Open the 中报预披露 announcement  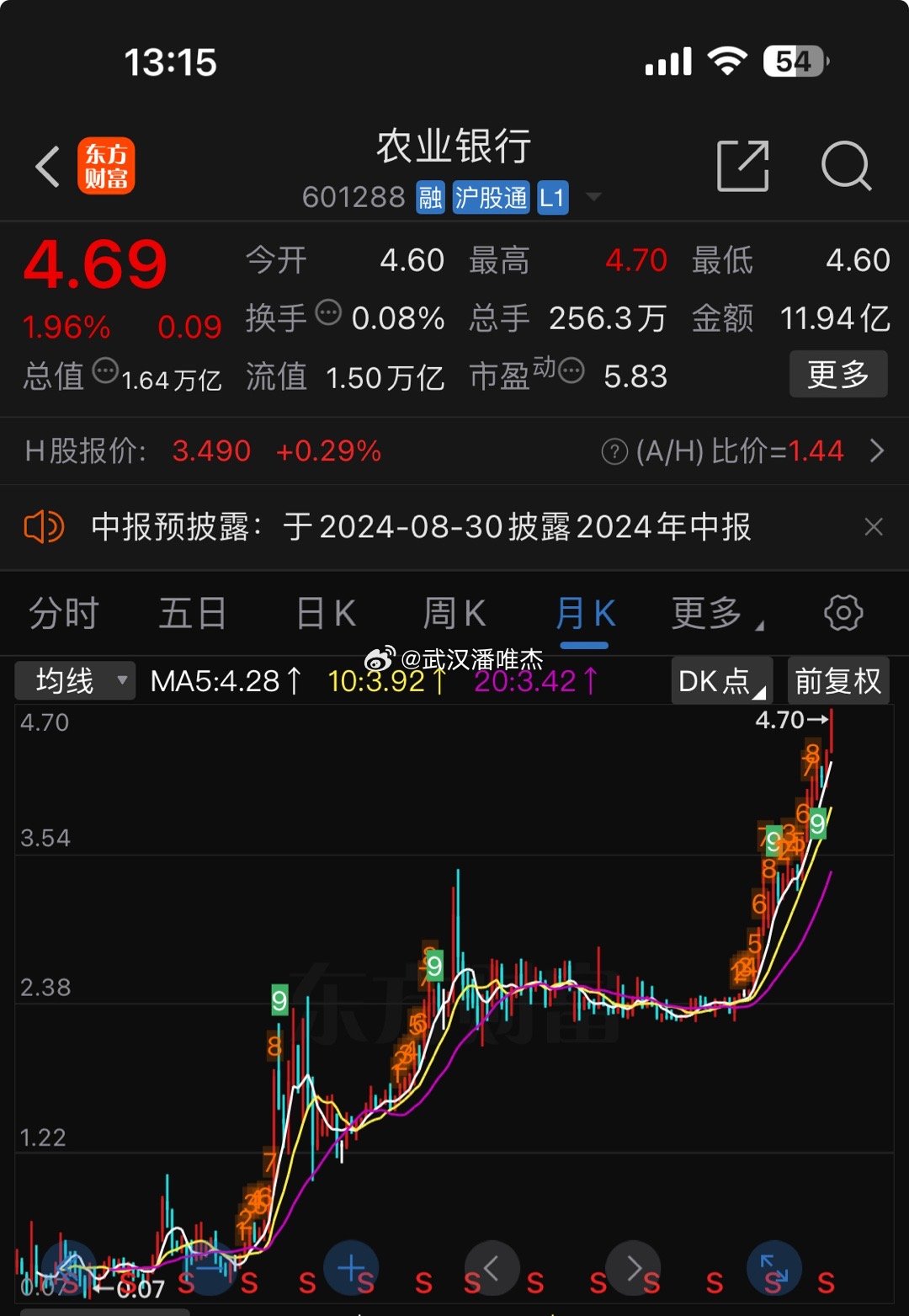pos(421,527)
